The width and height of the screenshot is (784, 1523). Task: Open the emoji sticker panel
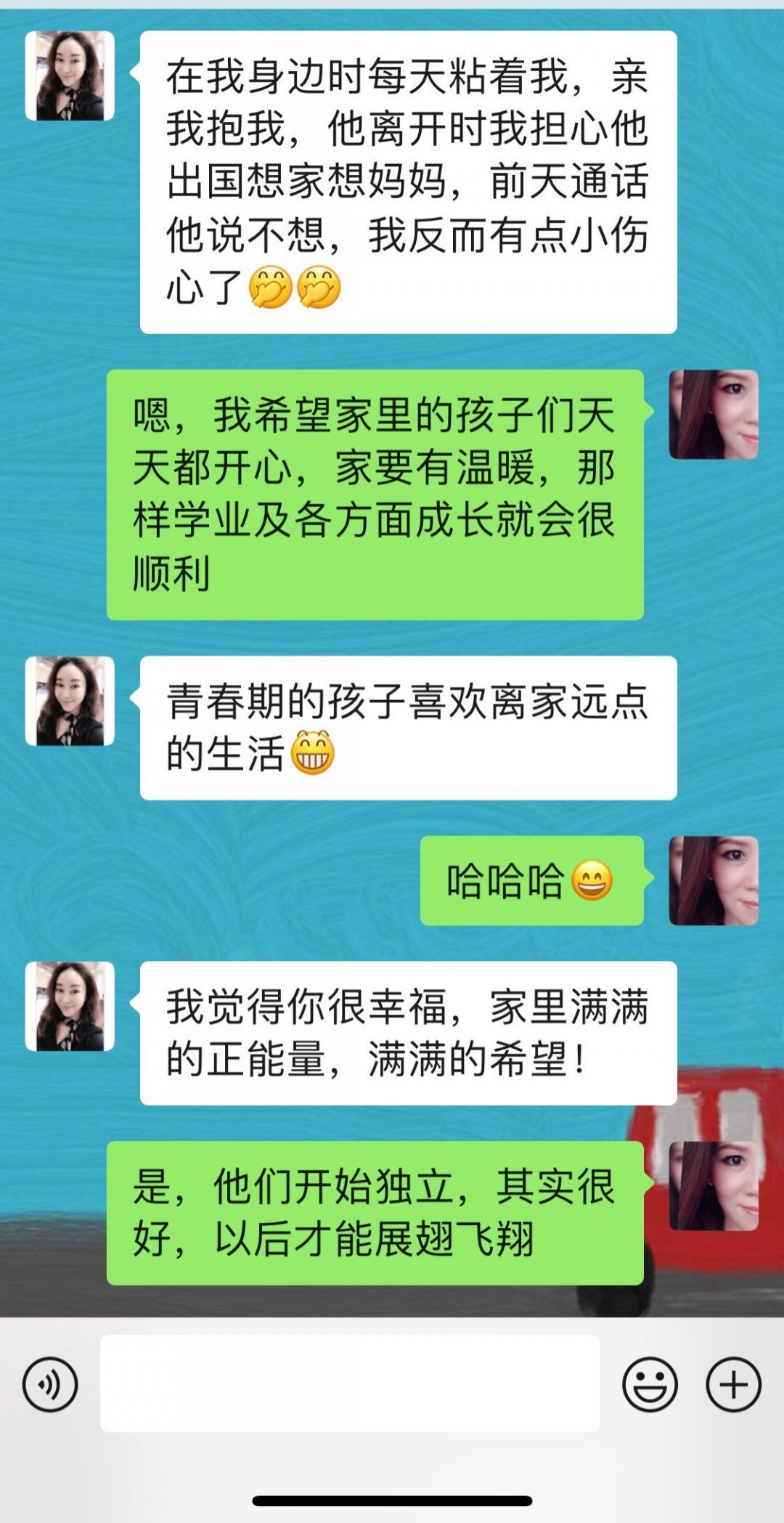pyautogui.click(x=649, y=1384)
